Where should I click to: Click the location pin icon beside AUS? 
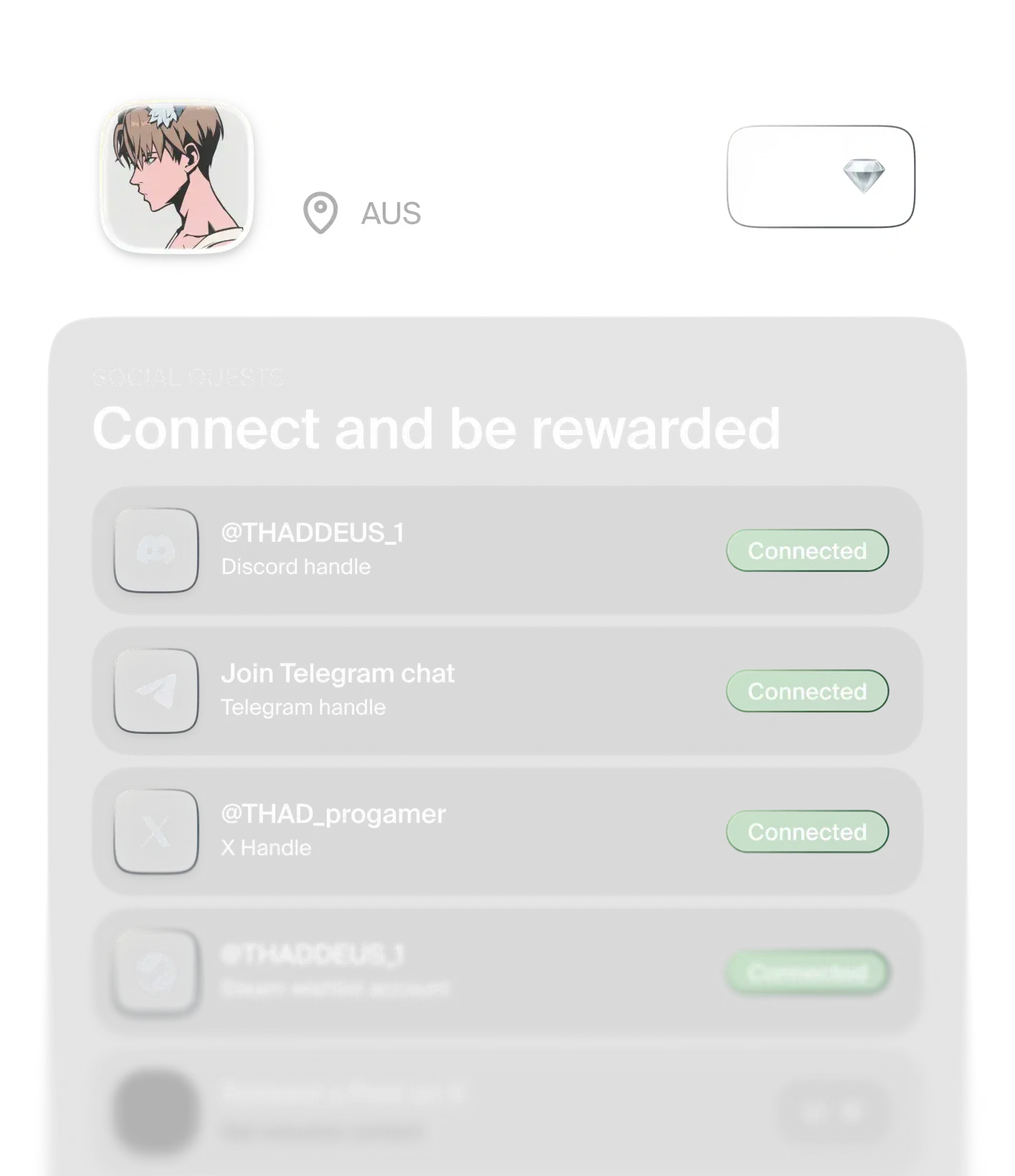320,211
